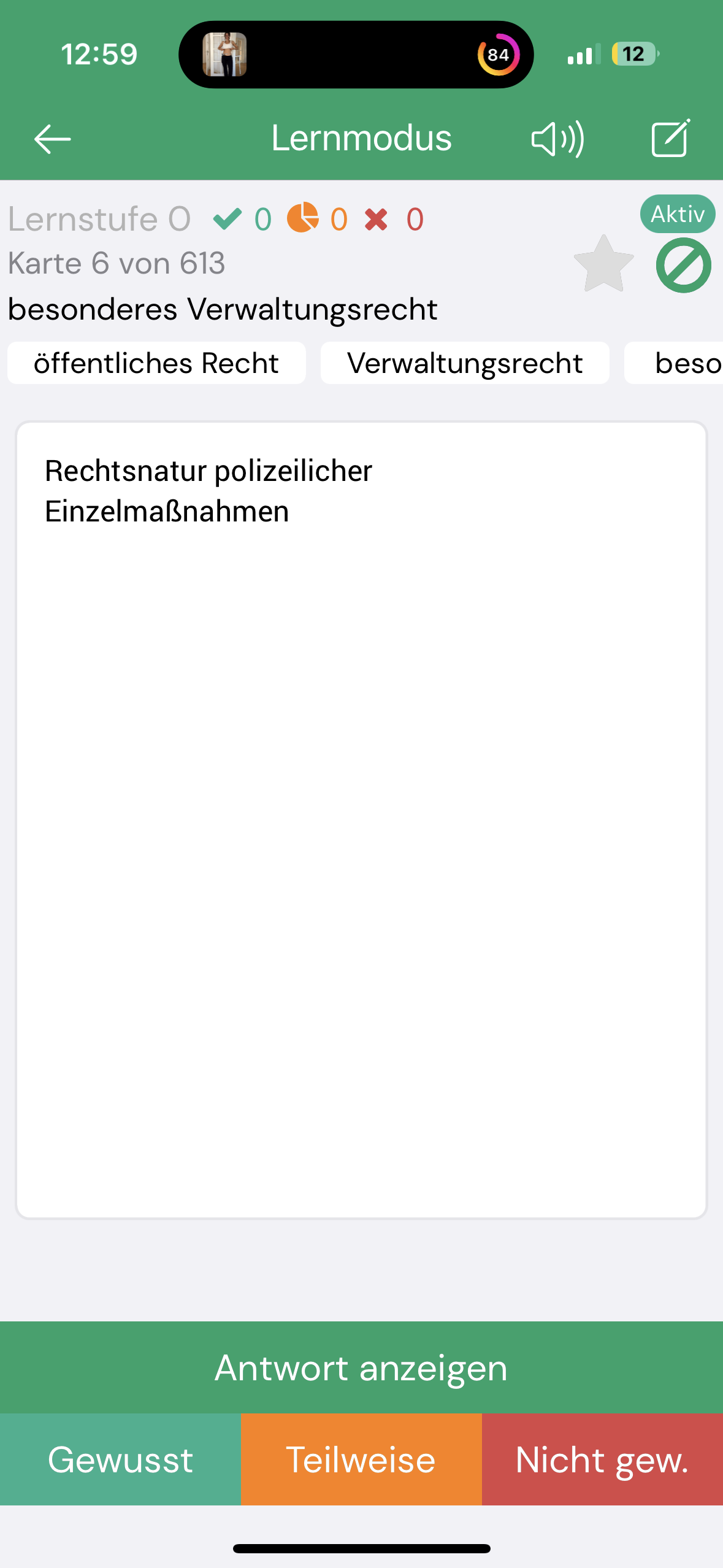Mark the card as favorite with the star
This screenshot has width=723, height=1568.
[x=603, y=264]
